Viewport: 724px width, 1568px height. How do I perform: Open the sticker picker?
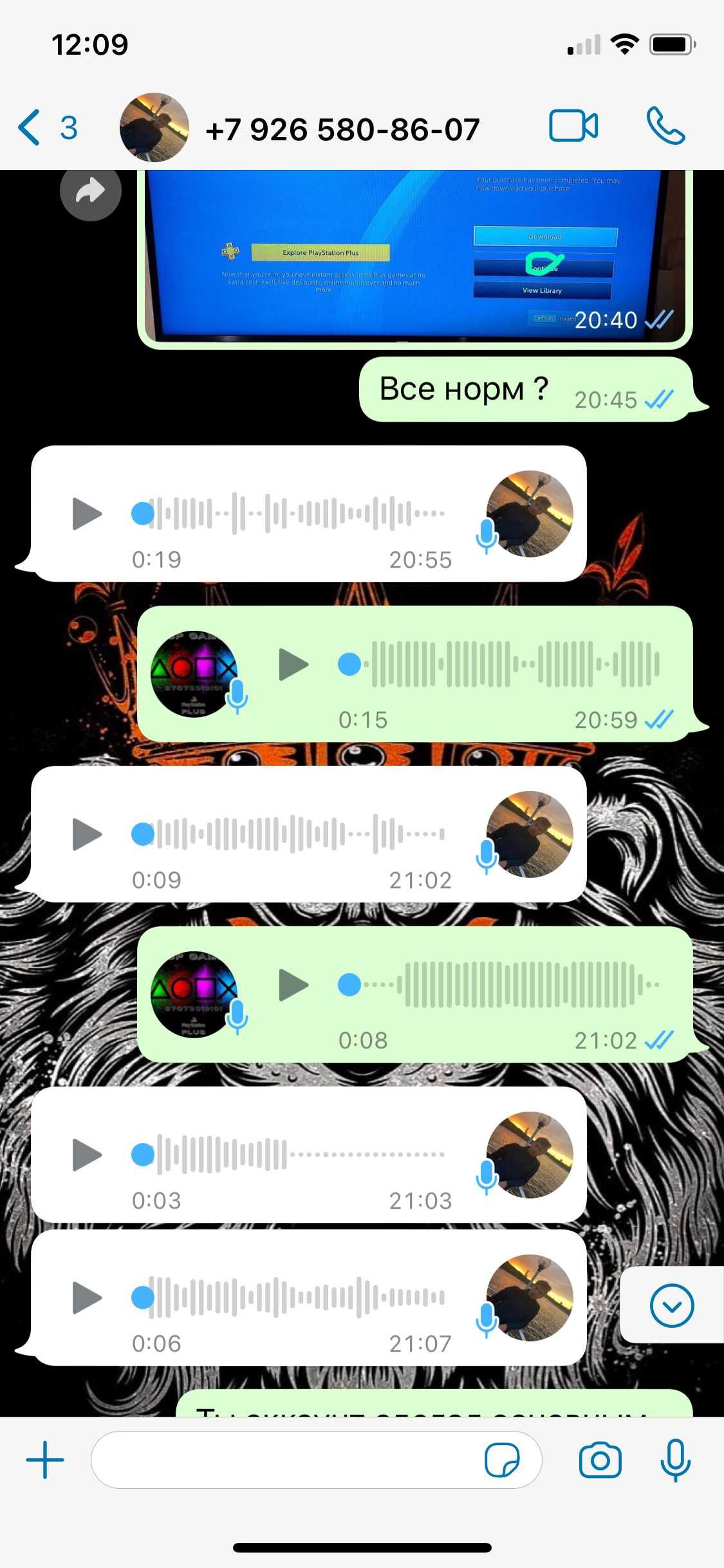[x=502, y=1460]
